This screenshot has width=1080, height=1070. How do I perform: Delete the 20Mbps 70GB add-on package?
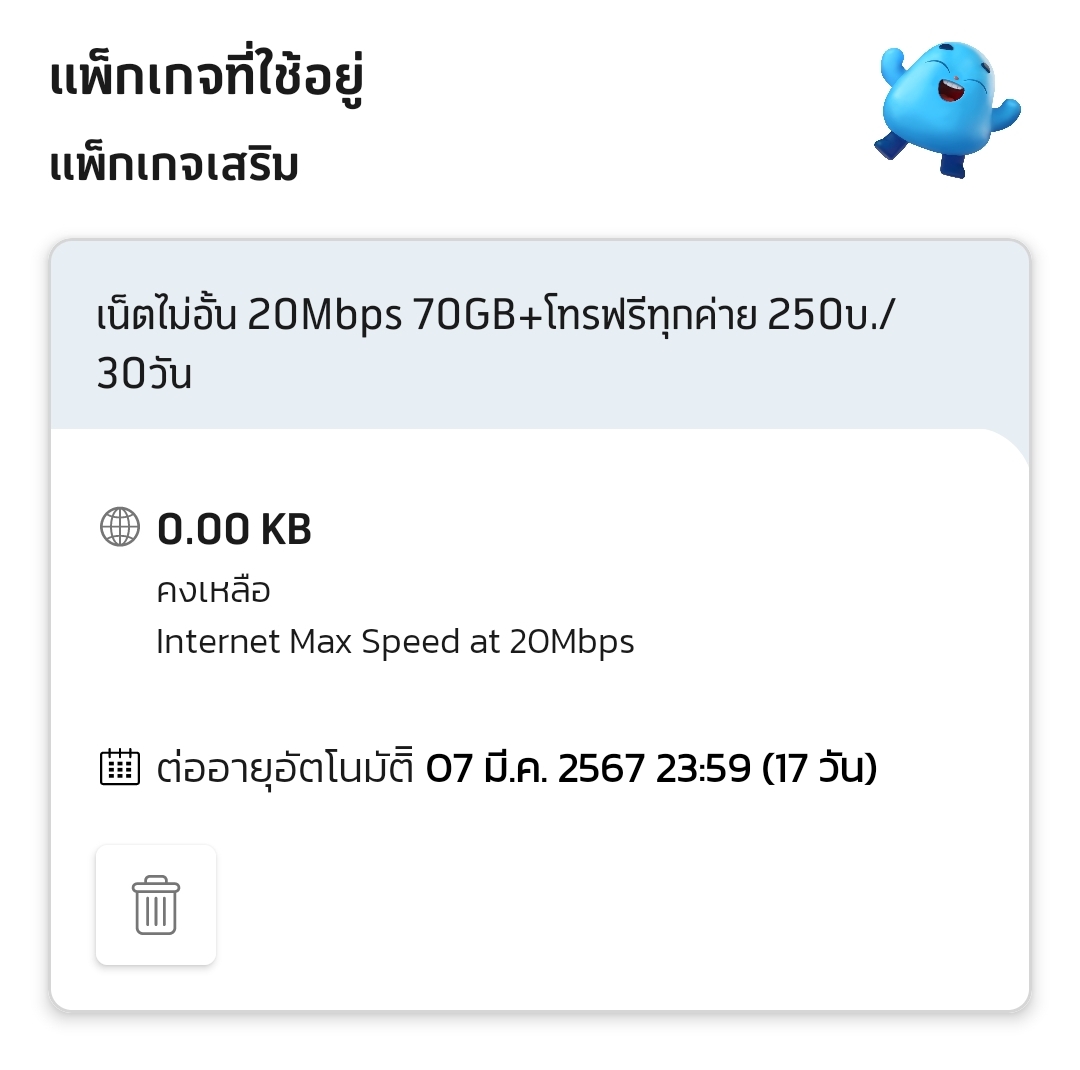[x=155, y=905]
